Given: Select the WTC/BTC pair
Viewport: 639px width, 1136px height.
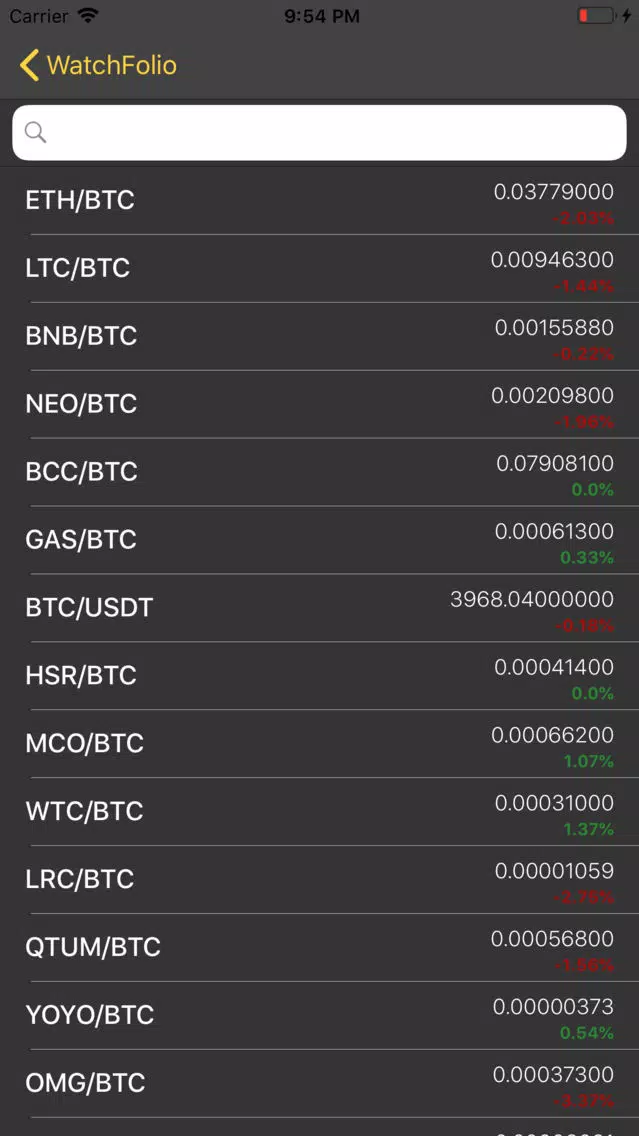Looking at the screenshot, I should click(x=320, y=812).
